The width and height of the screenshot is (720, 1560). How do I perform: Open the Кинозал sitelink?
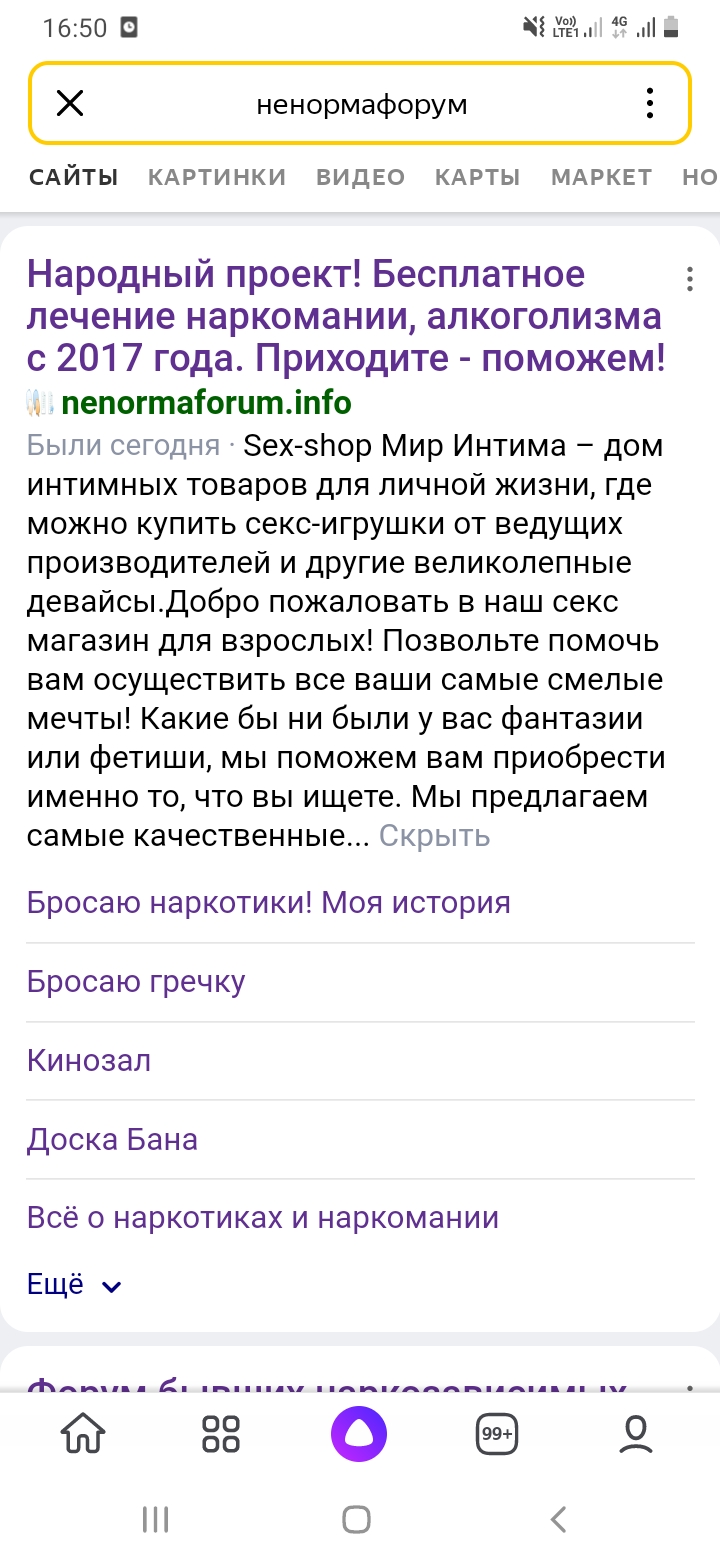[89, 1060]
